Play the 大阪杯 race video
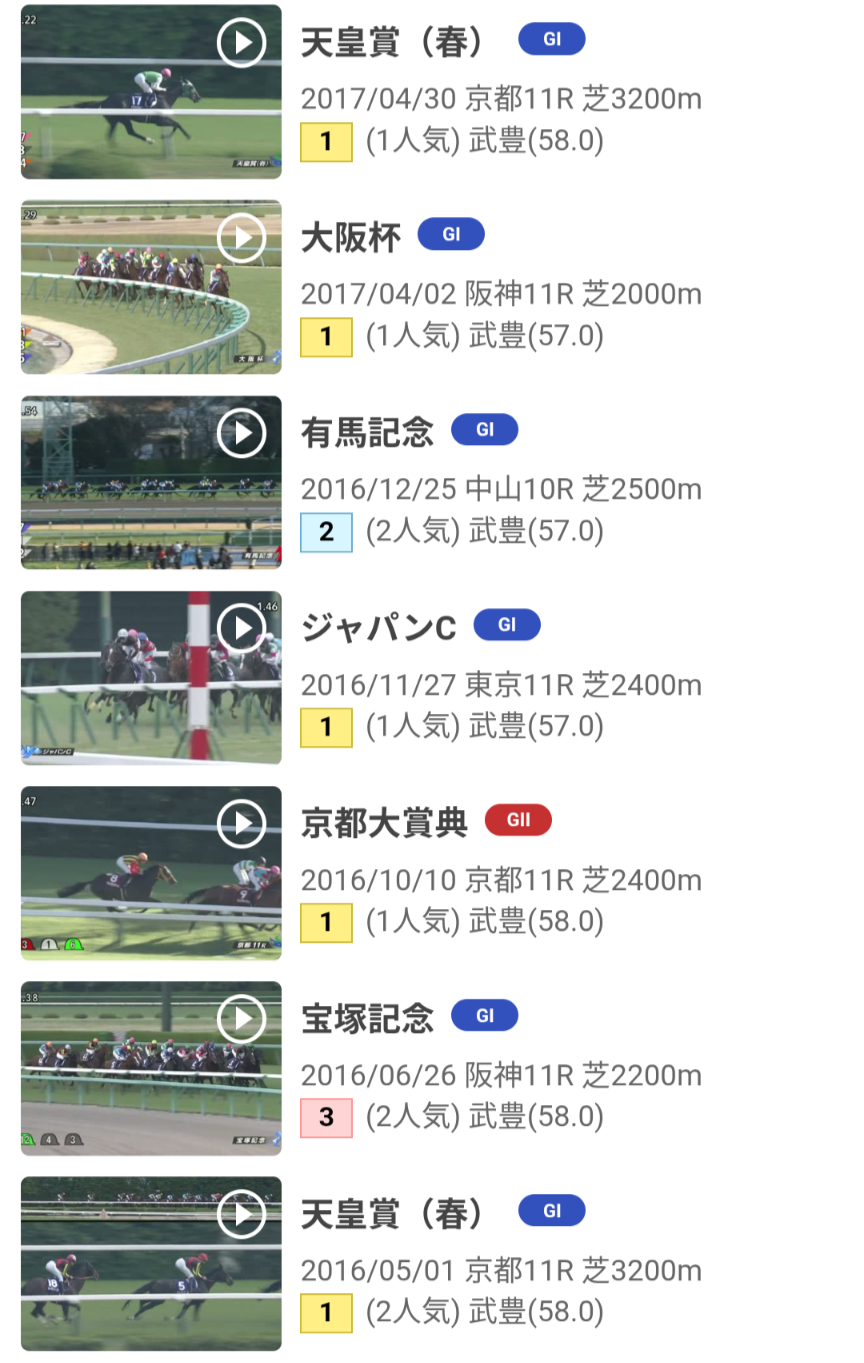Image resolution: width=864 pixels, height=1363 pixels. click(241, 238)
